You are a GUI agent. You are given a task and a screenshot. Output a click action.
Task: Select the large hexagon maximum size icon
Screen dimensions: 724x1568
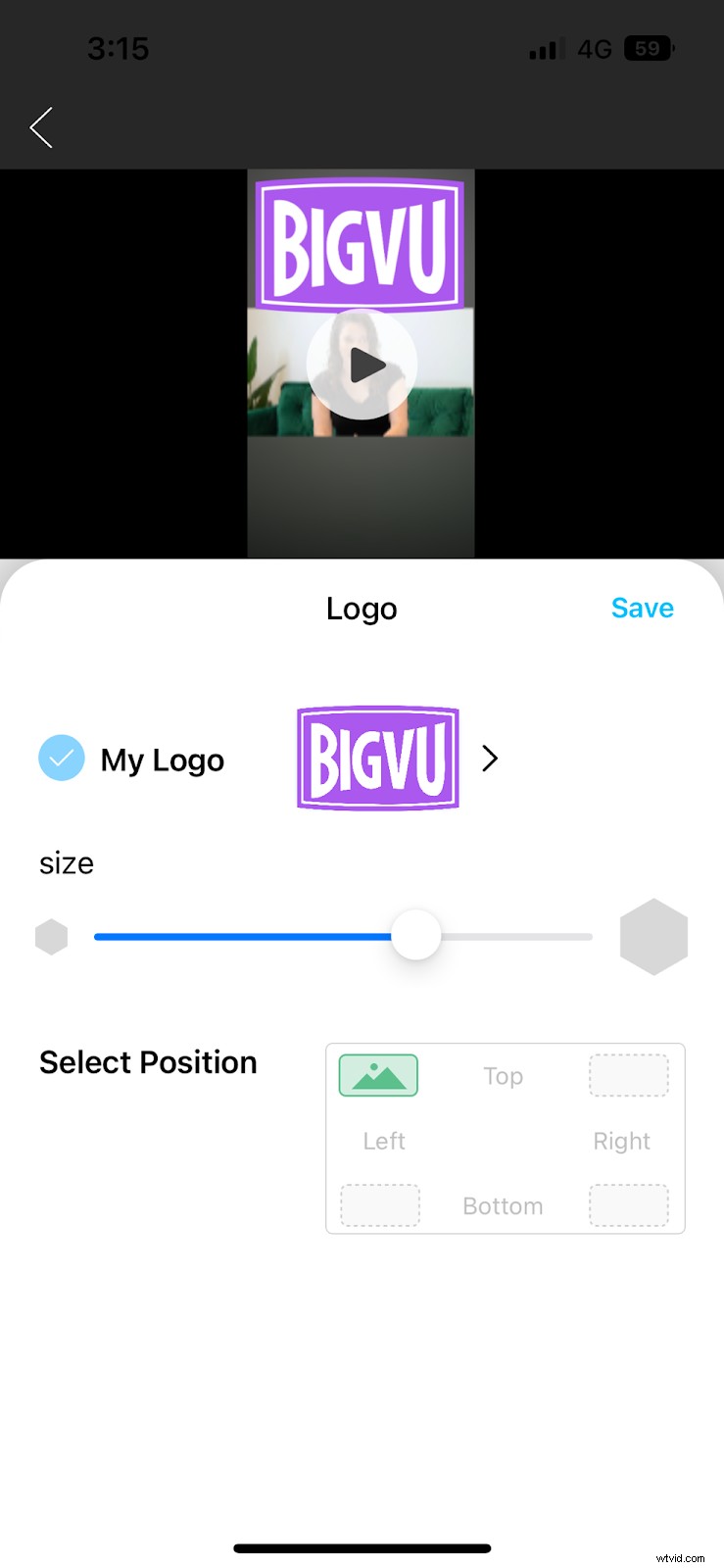point(652,936)
